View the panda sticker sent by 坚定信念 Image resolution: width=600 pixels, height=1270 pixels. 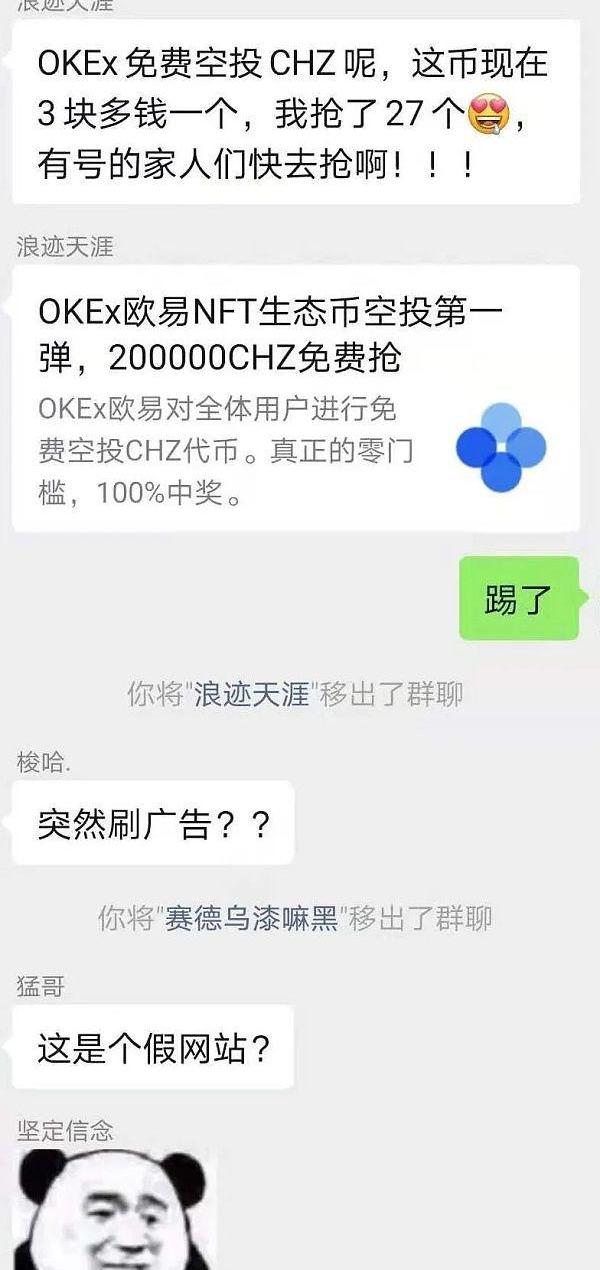click(x=110, y=1210)
